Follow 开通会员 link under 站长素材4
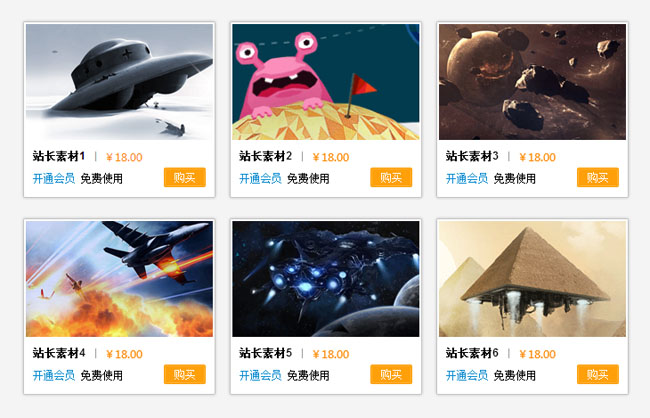This screenshot has width=650, height=418. 52,376
